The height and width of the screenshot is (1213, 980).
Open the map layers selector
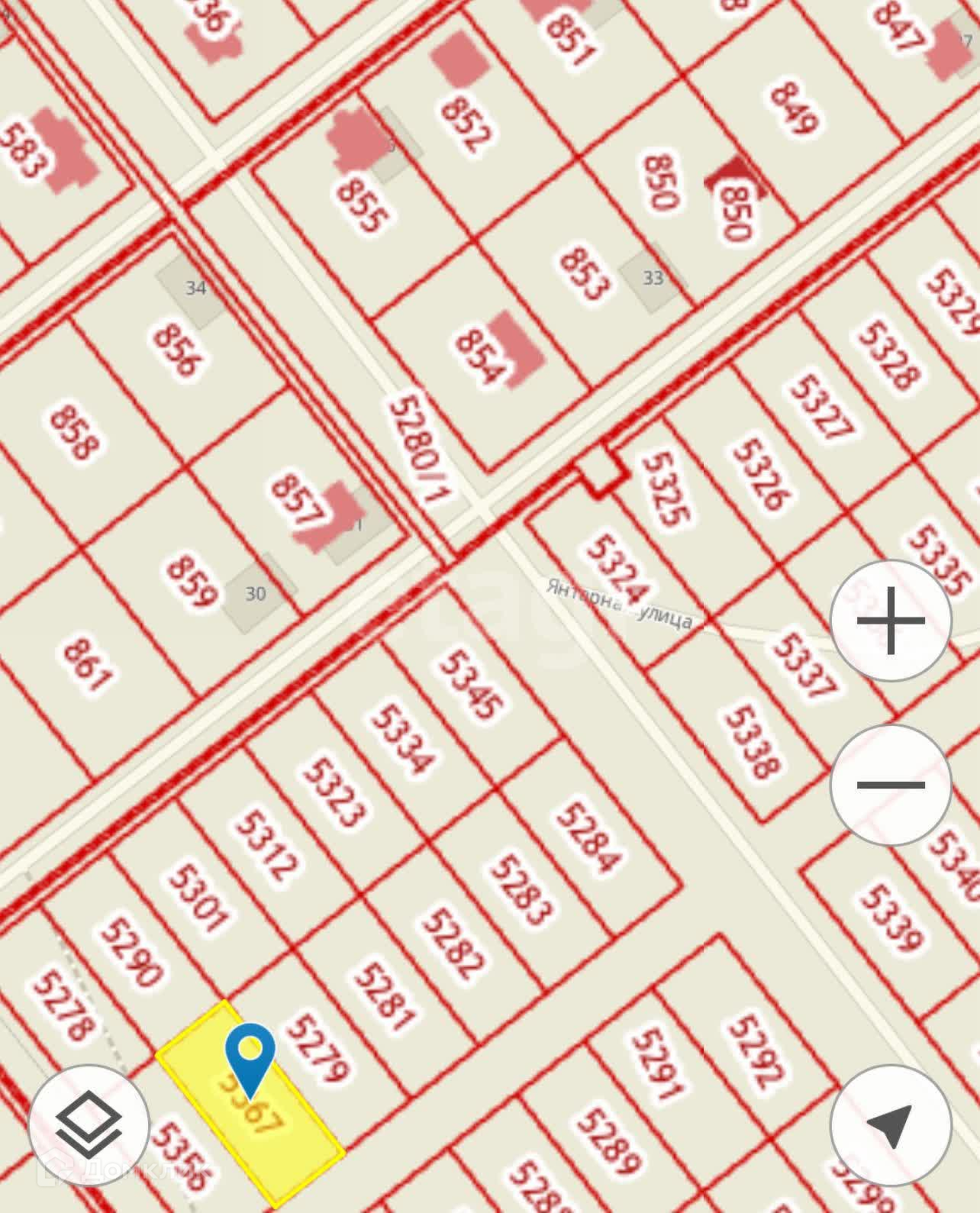[x=89, y=1124]
